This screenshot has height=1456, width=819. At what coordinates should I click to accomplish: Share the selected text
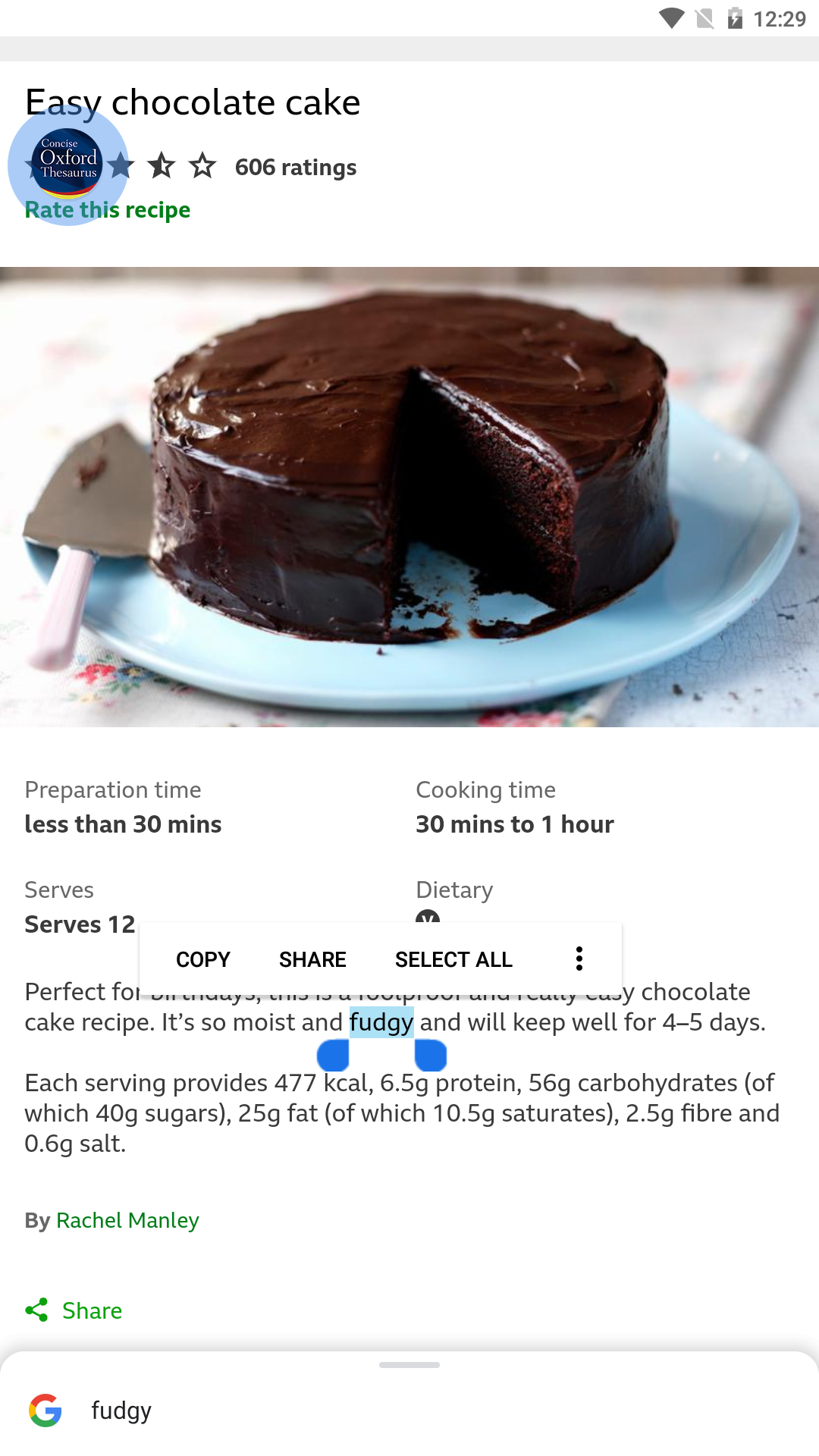[312, 959]
